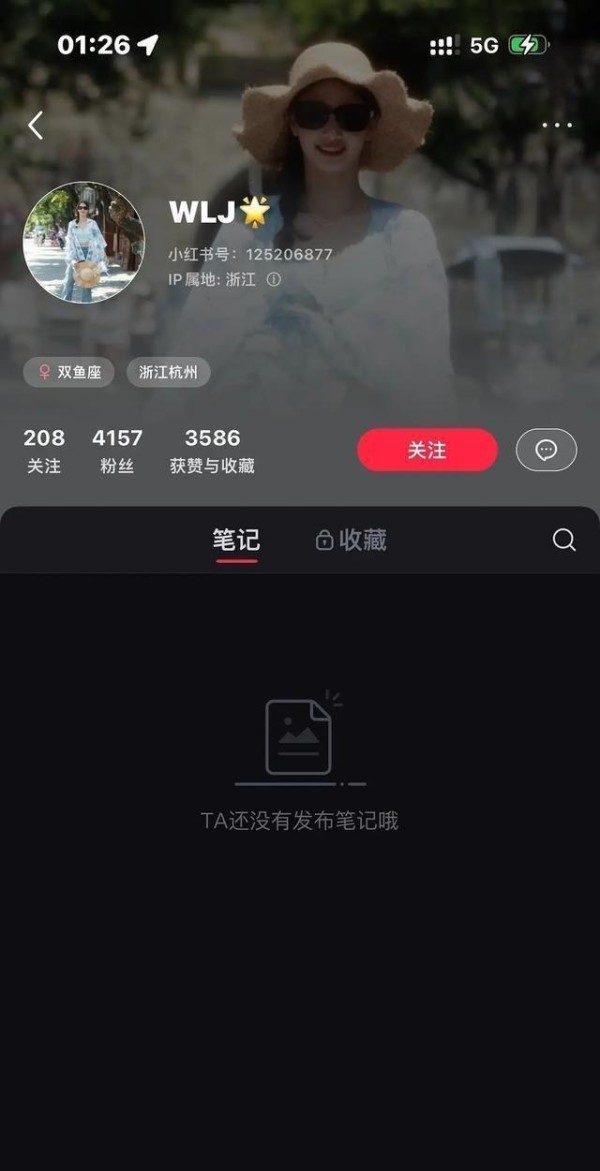Send a message via the chat bubble
This screenshot has height=1171, width=600.
tap(546, 450)
